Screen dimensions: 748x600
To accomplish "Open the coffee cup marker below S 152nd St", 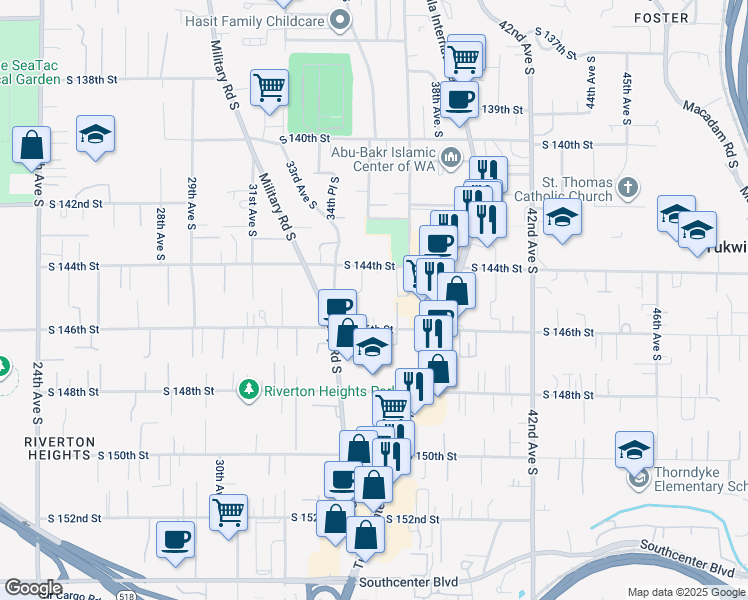I will point(176,541).
